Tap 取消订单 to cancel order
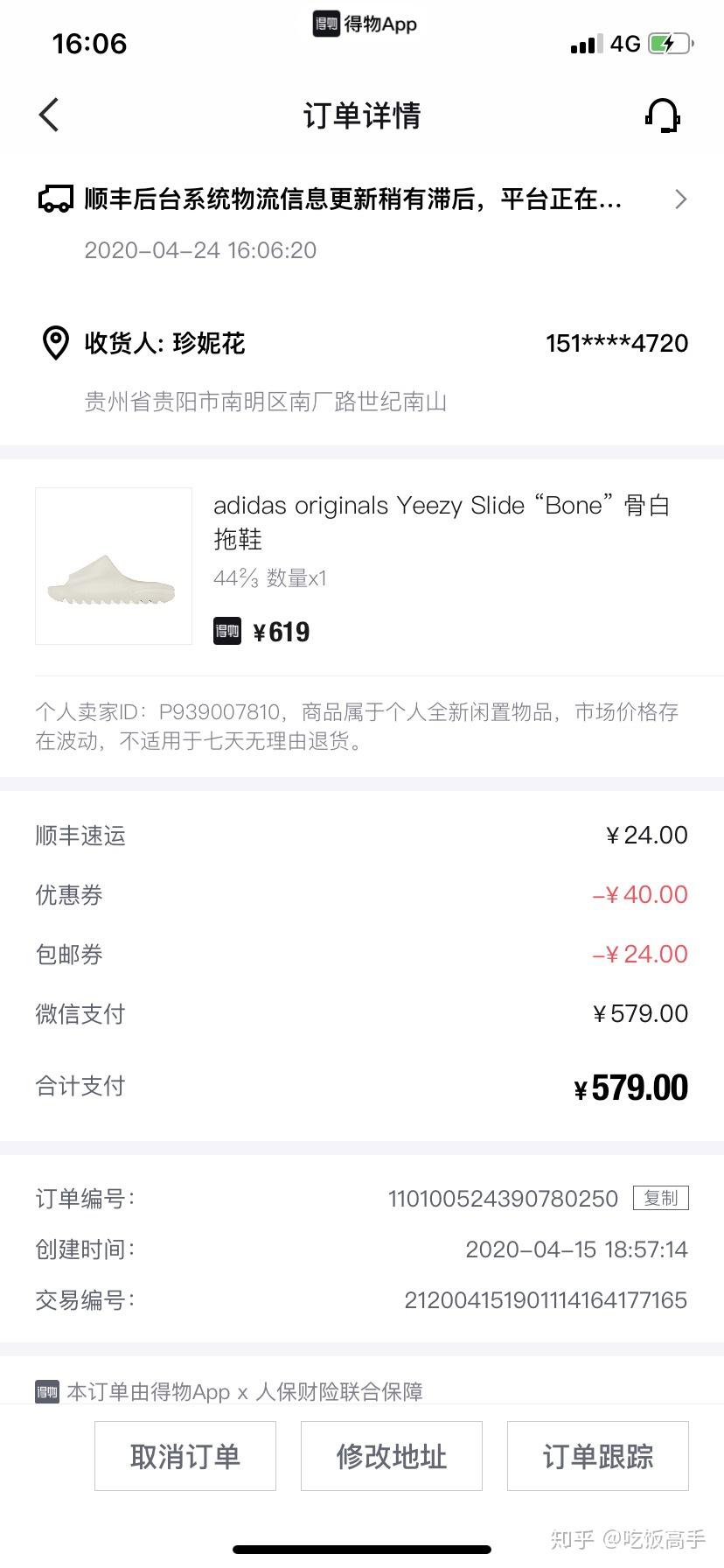Screen dimensions: 724x1568 [185, 1456]
